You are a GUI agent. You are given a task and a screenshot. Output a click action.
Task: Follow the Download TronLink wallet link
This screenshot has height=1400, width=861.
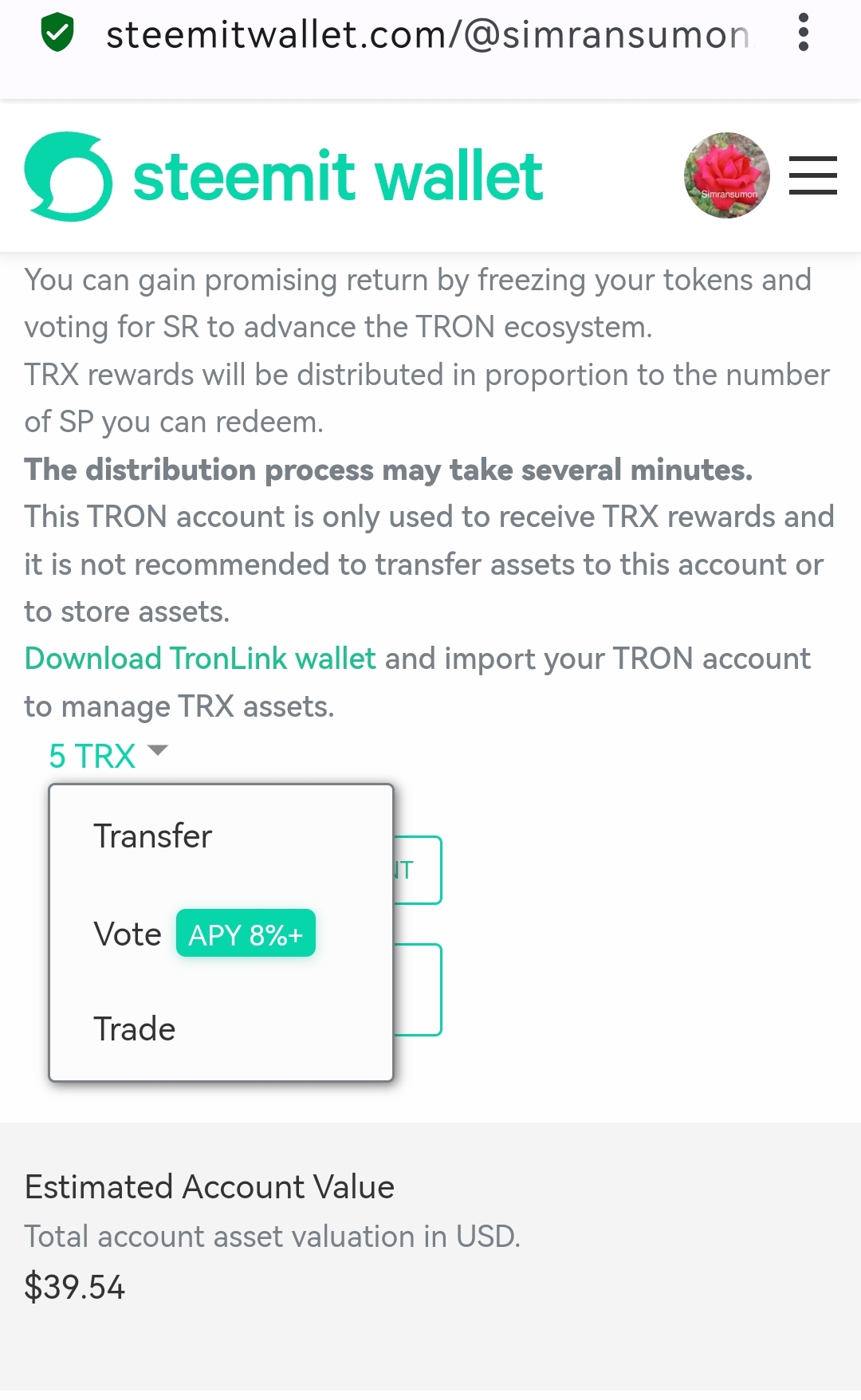coord(200,659)
